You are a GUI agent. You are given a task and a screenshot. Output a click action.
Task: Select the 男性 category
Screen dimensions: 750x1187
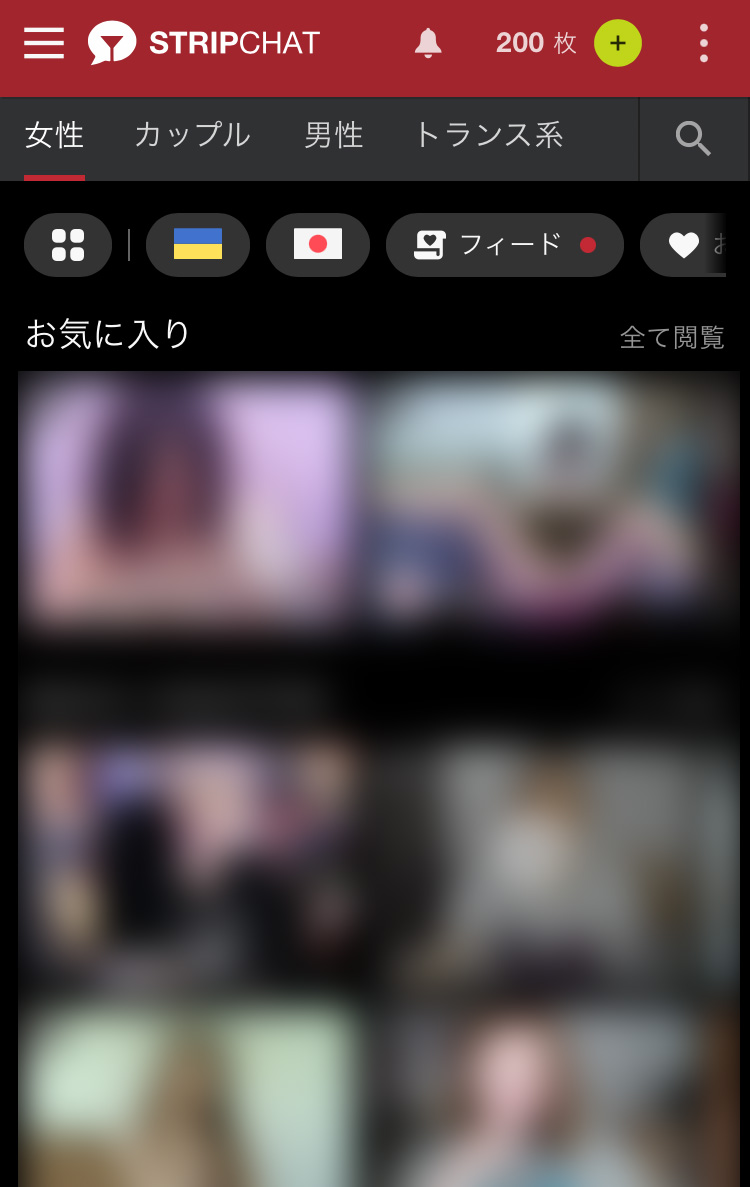click(334, 135)
